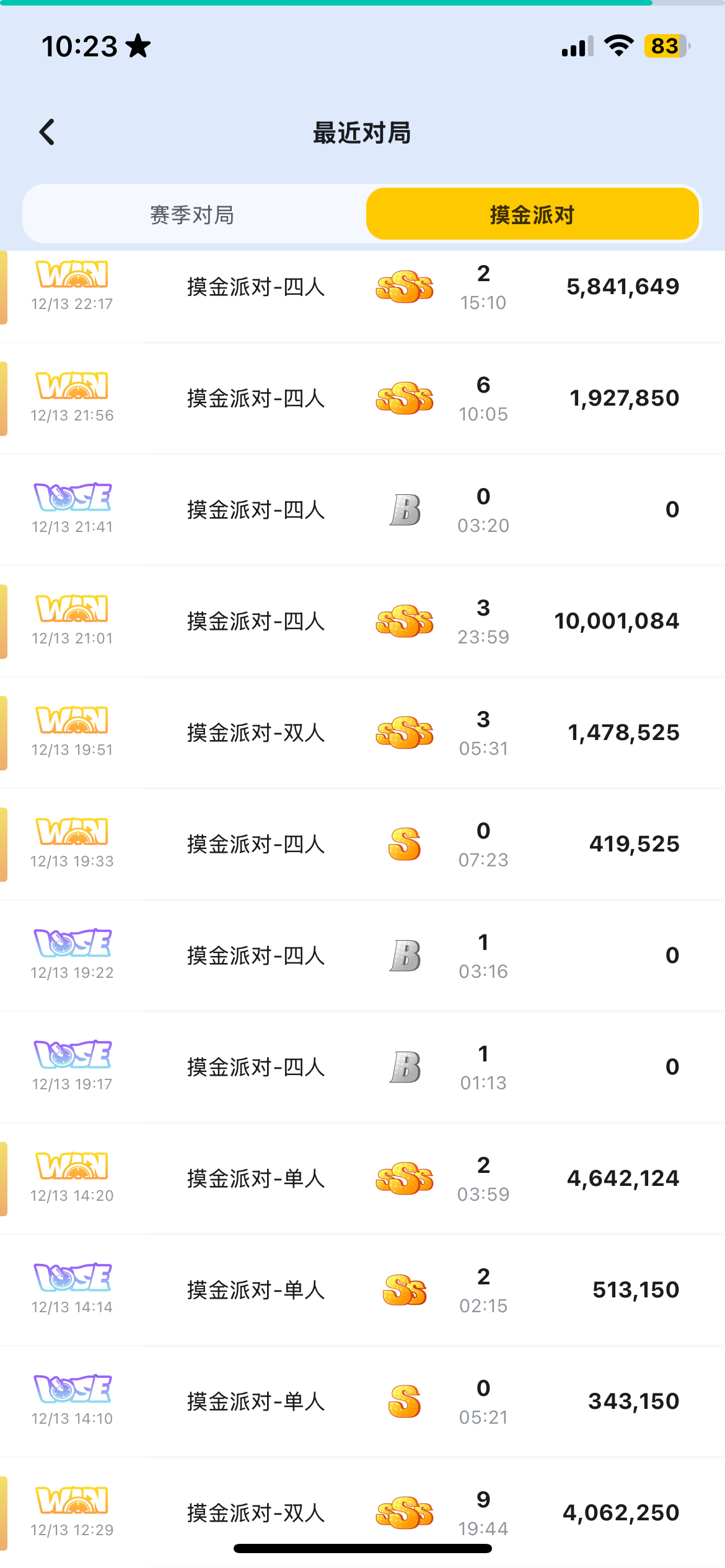
Task: Go back using the top-left arrow
Action: [47, 132]
